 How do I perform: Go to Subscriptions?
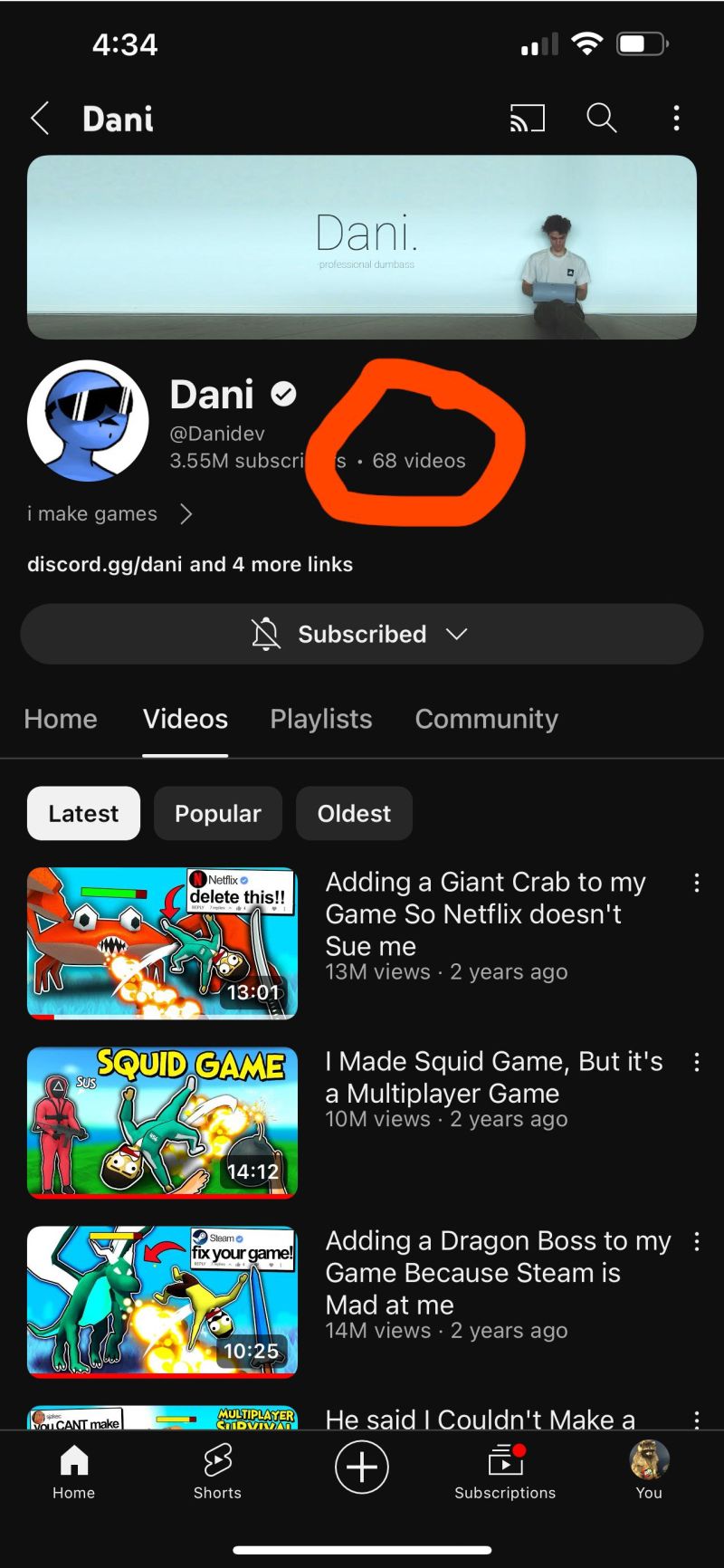(505, 1471)
